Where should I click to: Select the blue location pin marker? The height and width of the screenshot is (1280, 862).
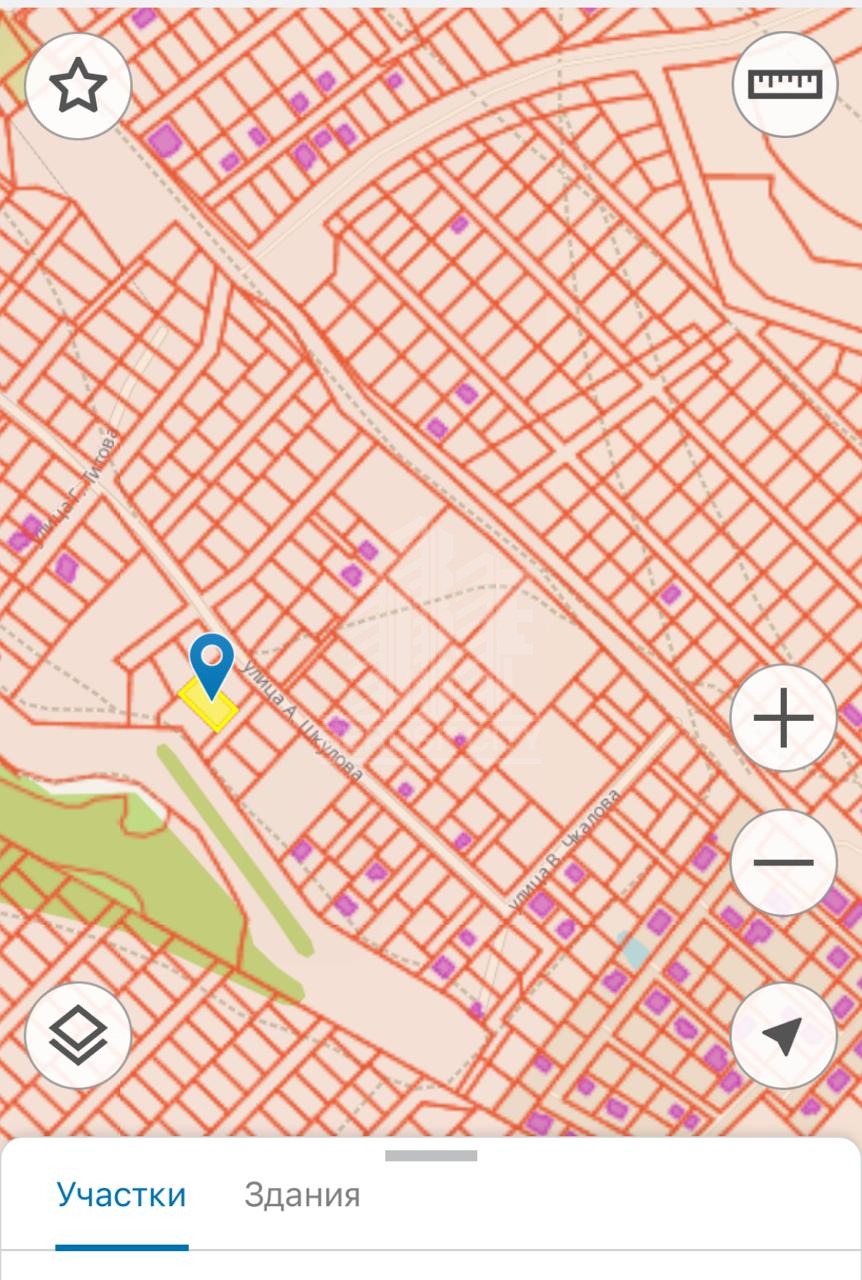211,662
